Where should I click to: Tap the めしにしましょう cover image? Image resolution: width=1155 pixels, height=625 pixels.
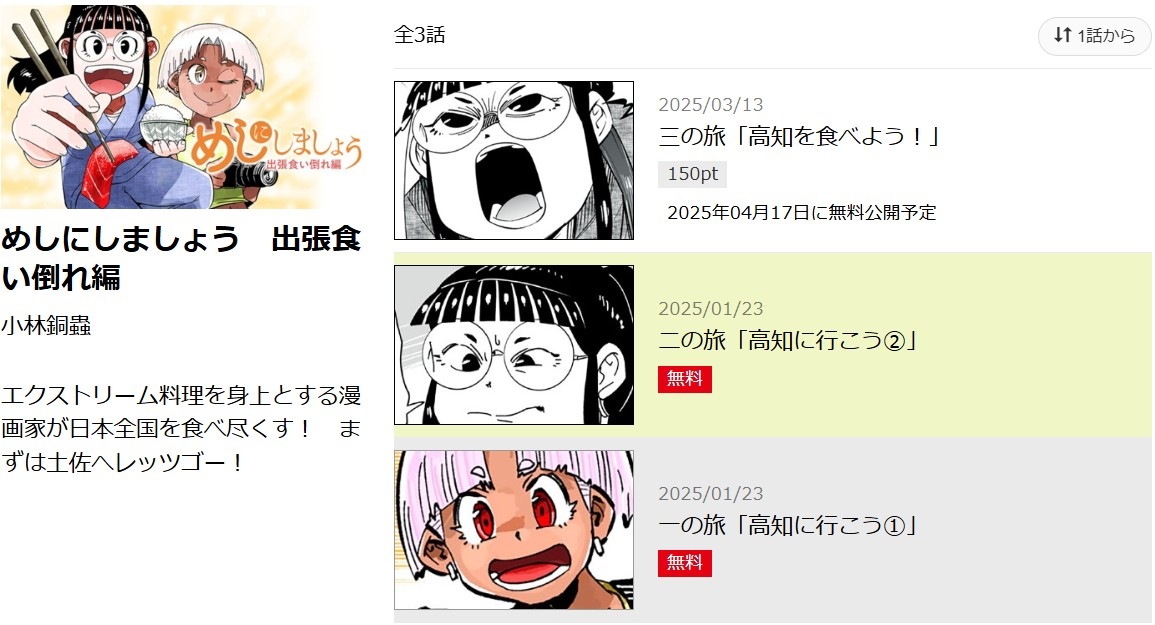point(182,107)
